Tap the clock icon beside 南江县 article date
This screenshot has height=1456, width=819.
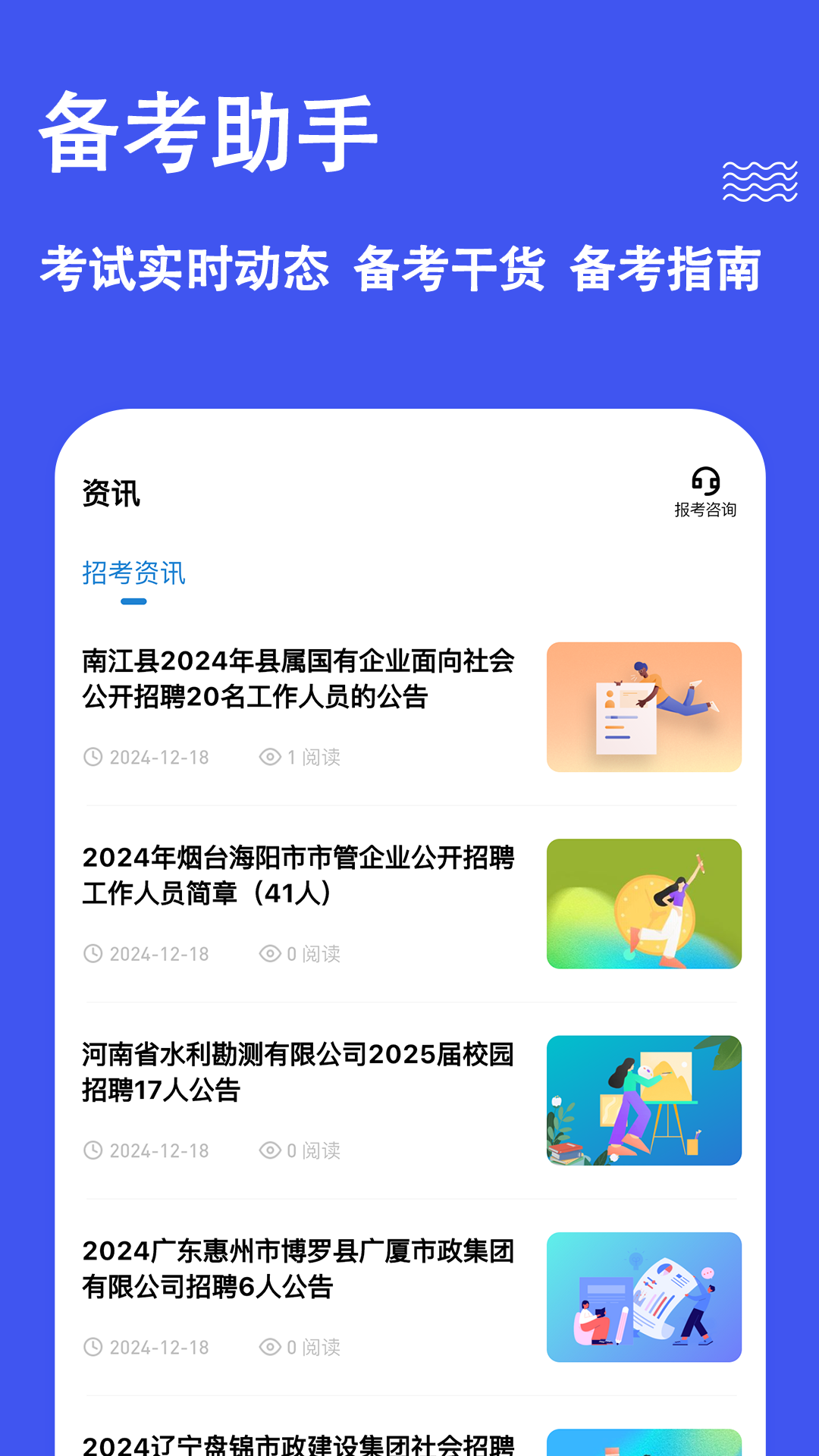[x=93, y=757]
